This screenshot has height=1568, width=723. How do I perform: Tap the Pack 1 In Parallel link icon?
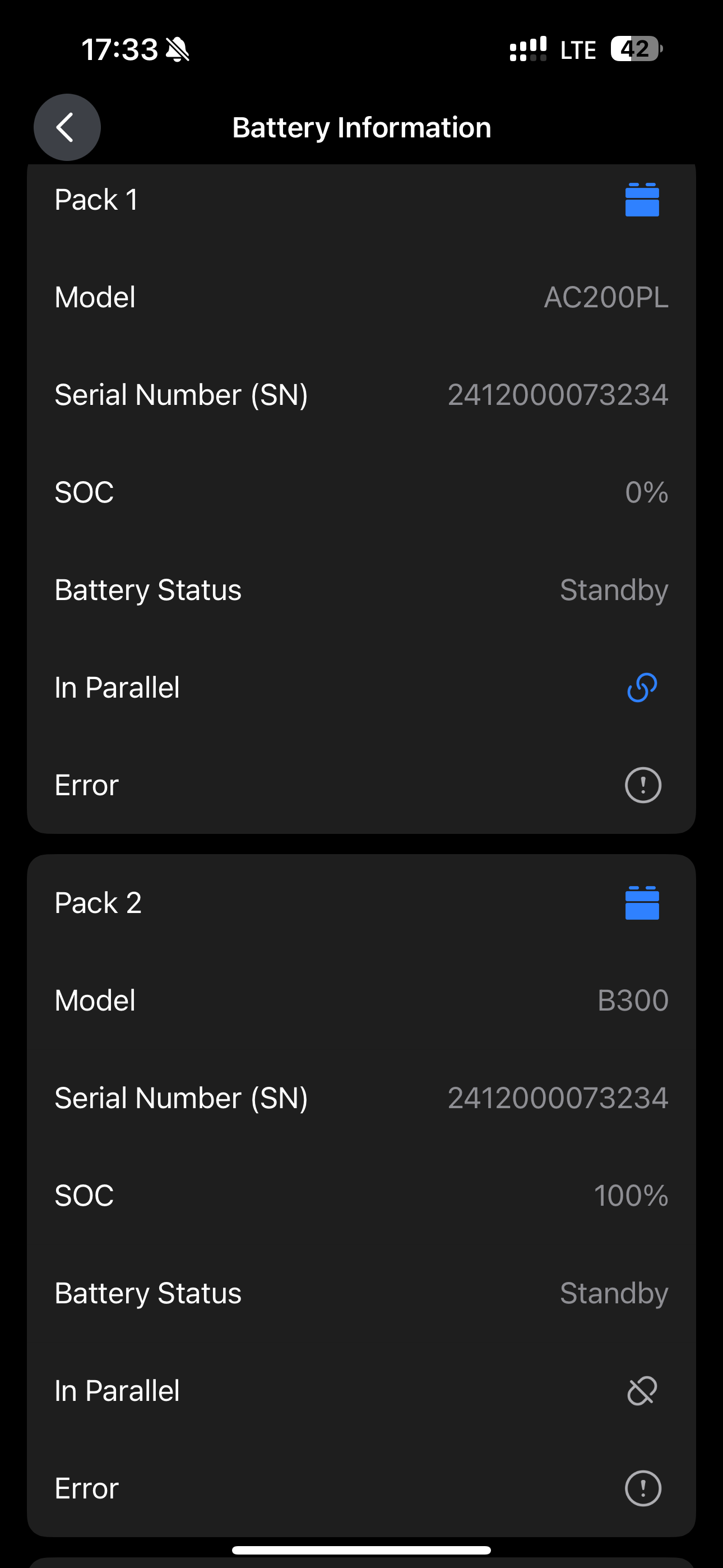click(x=642, y=688)
